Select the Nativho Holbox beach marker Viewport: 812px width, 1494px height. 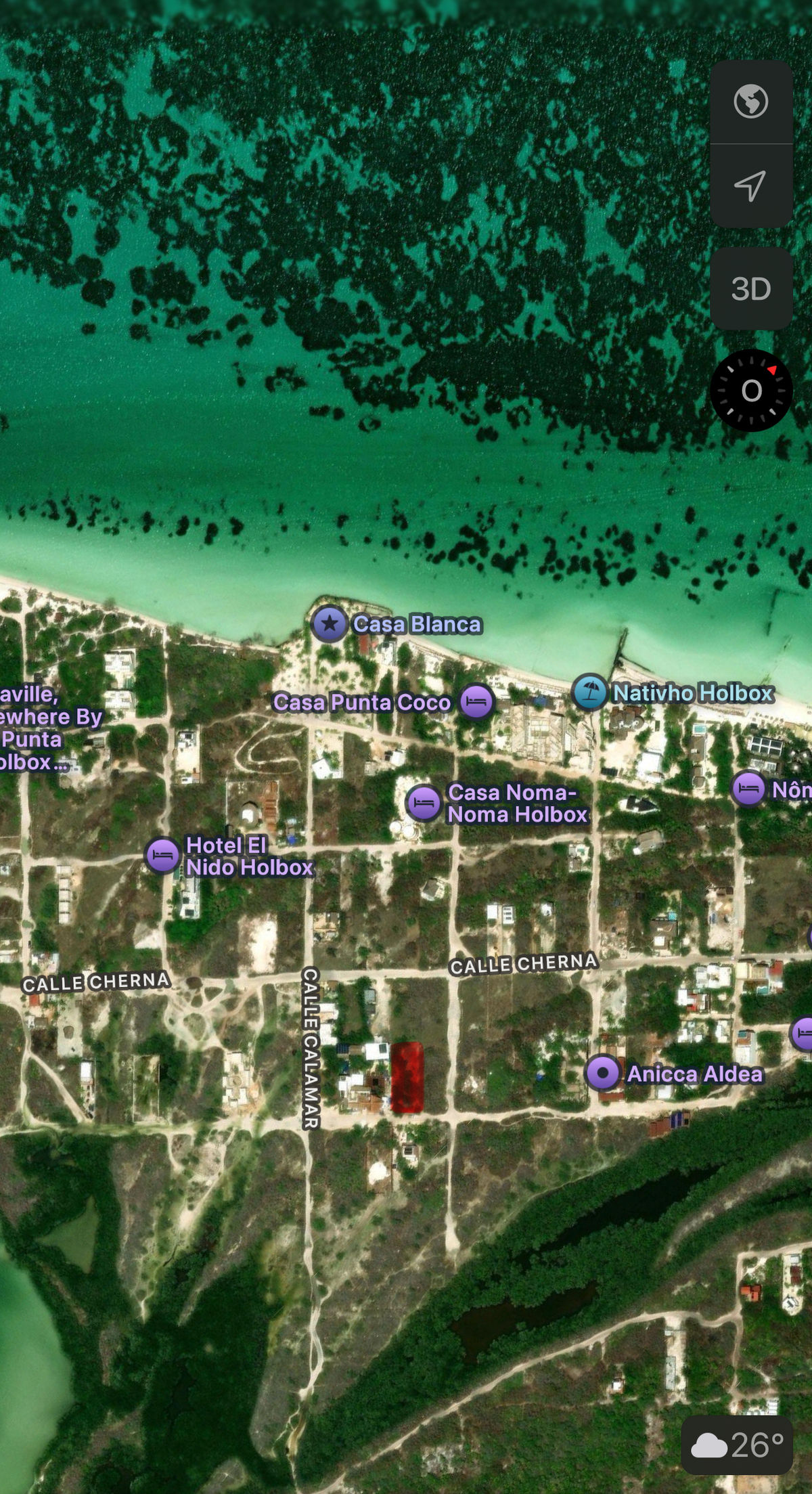[589, 692]
